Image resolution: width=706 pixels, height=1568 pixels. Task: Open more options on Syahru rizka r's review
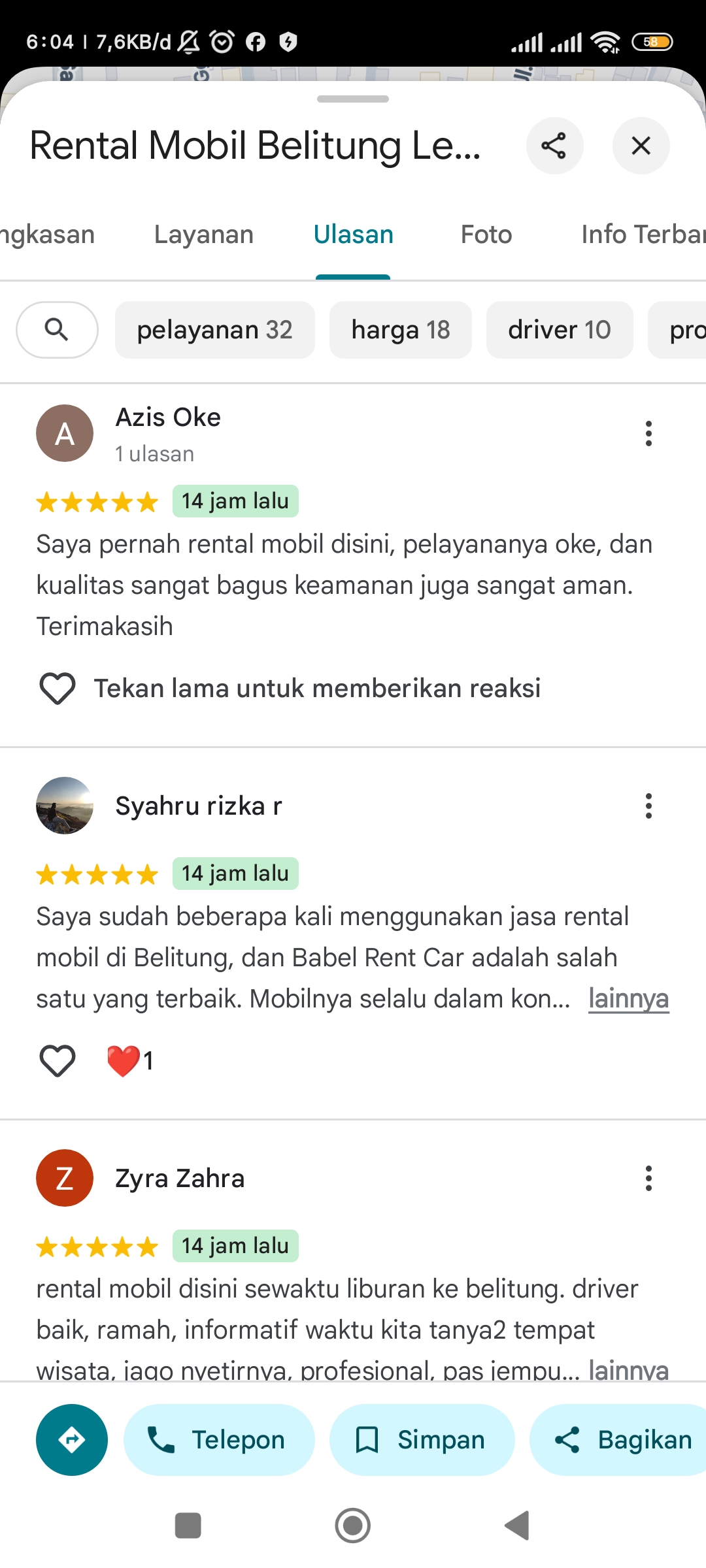[648, 806]
